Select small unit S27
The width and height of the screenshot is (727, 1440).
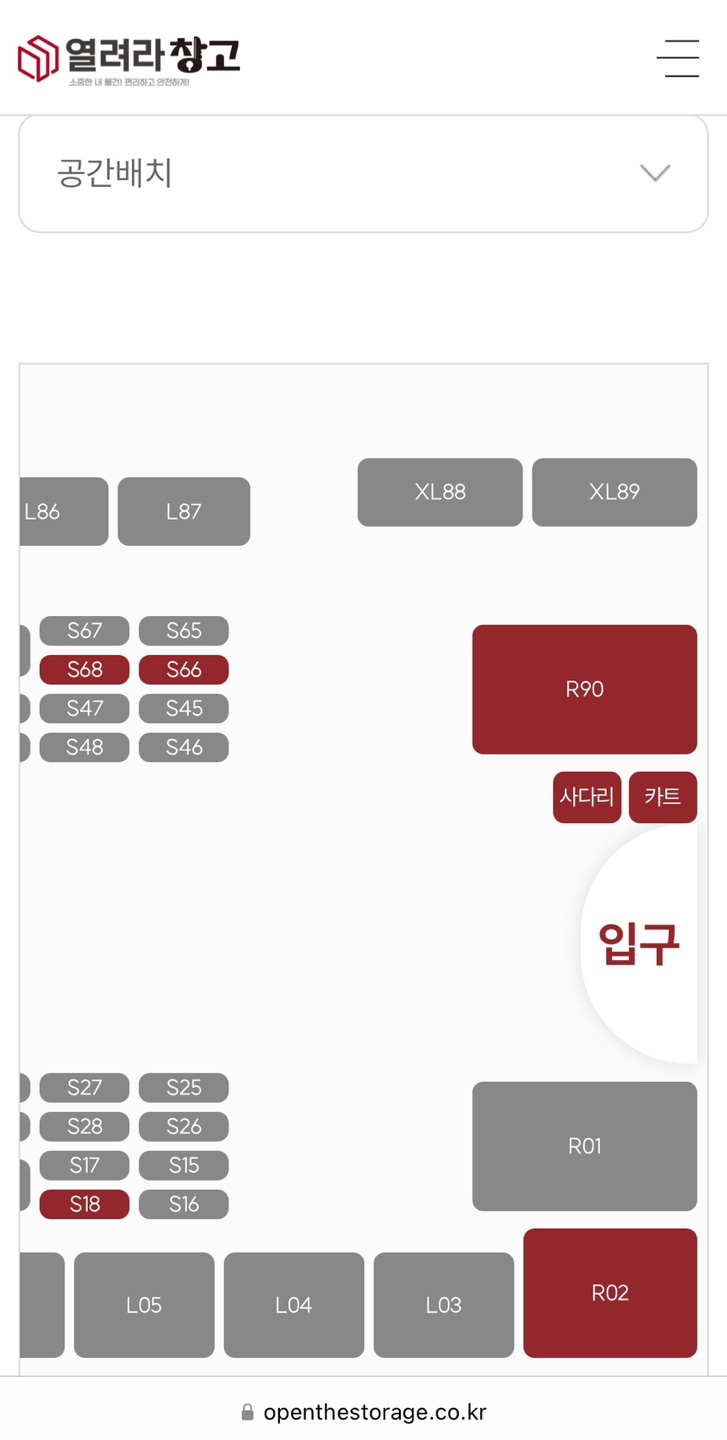(x=85, y=1088)
